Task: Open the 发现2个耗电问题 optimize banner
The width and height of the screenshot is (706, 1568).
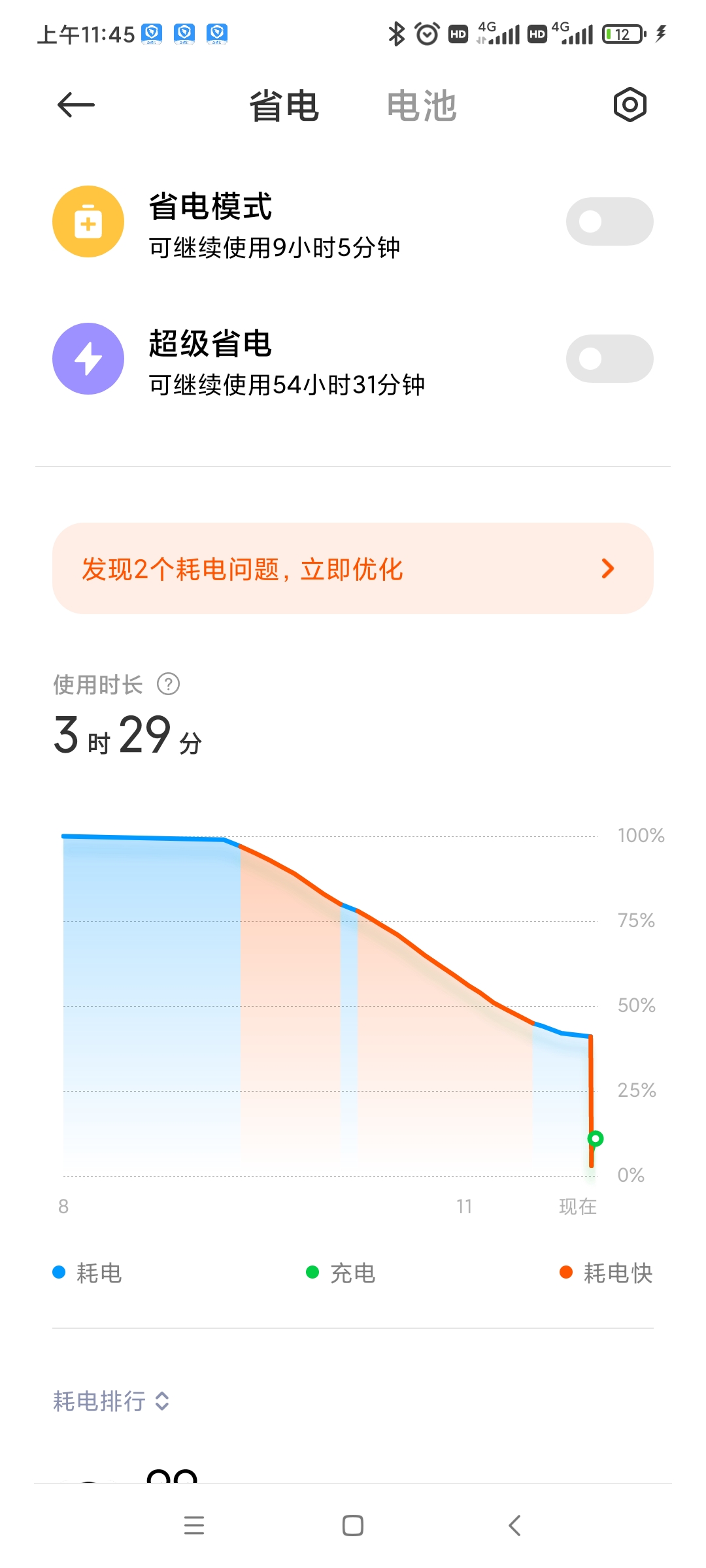Action: click(353, 568)
